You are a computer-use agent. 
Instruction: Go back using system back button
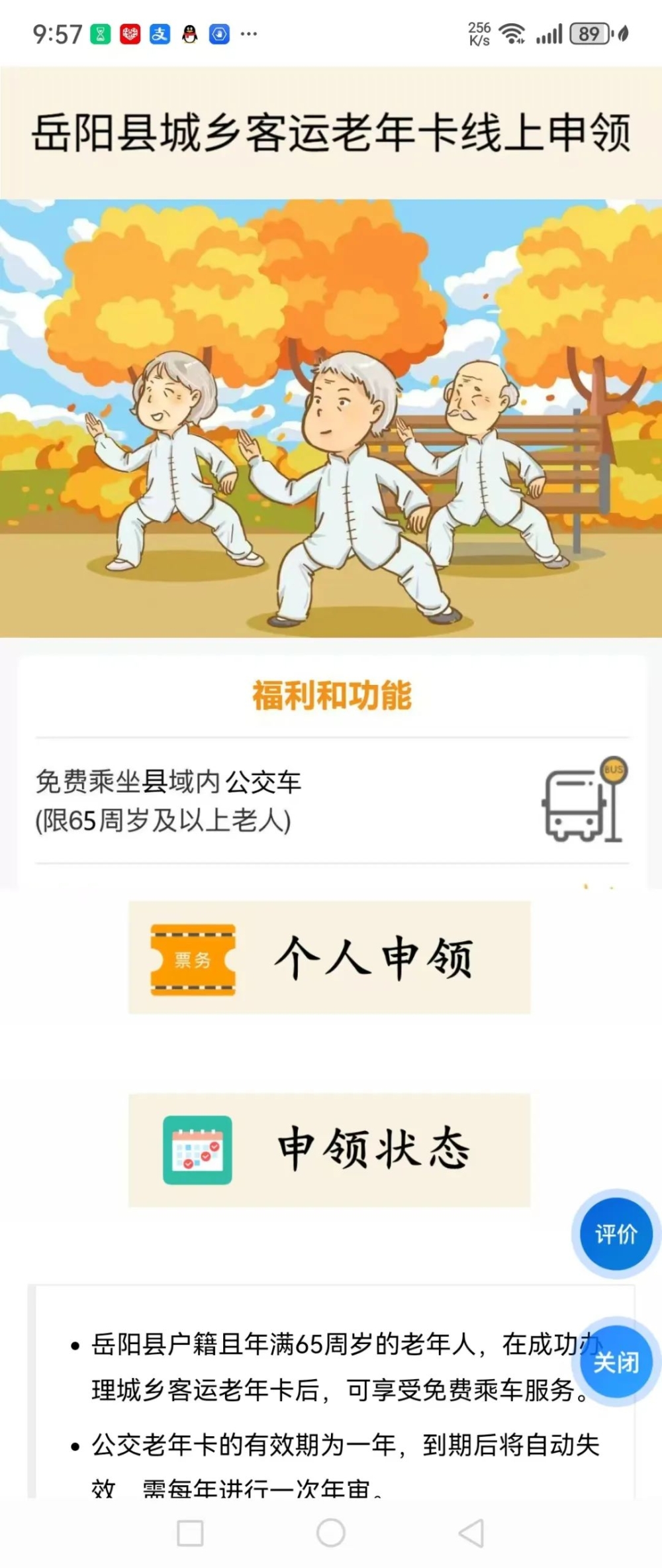click(x=471, y=1533)
